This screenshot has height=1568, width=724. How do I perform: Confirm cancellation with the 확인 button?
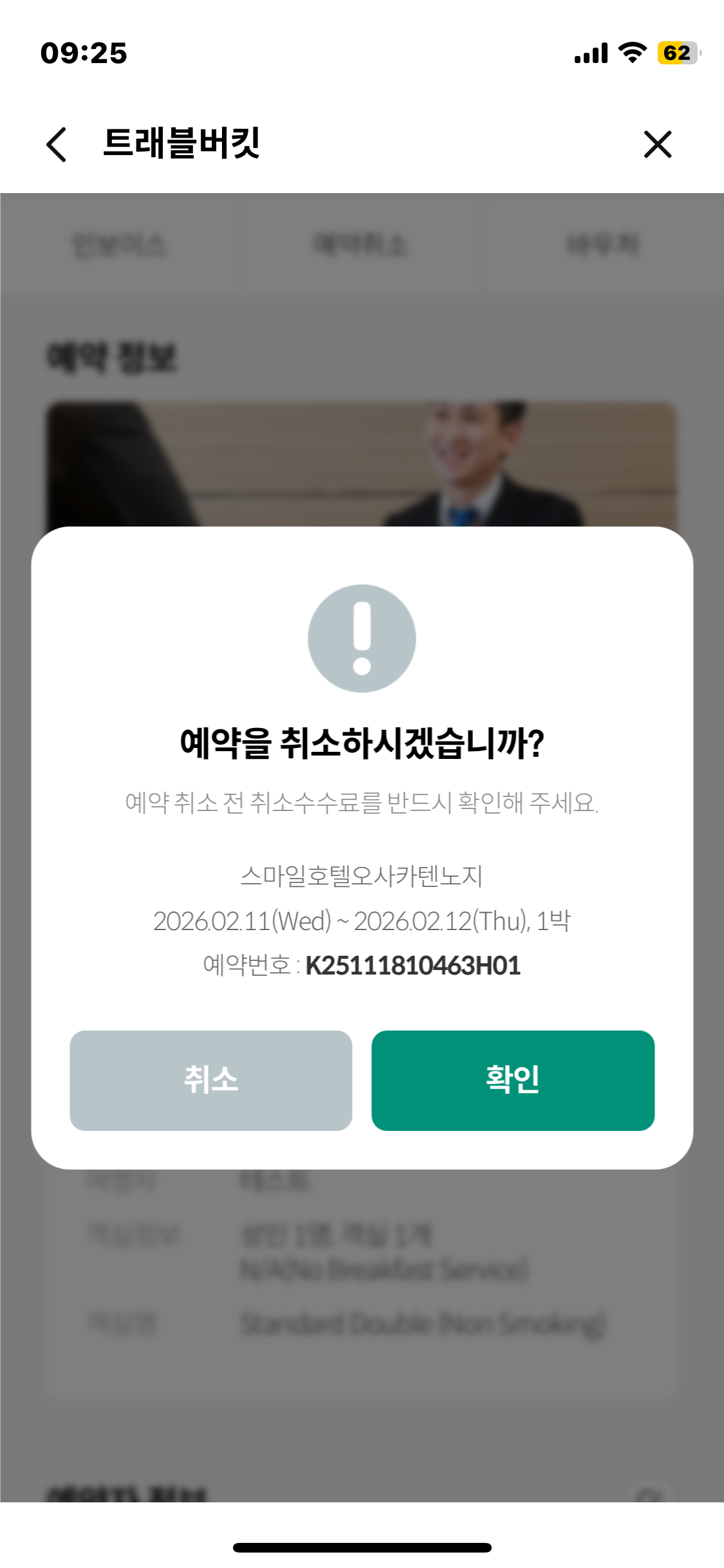[513, 1080]
